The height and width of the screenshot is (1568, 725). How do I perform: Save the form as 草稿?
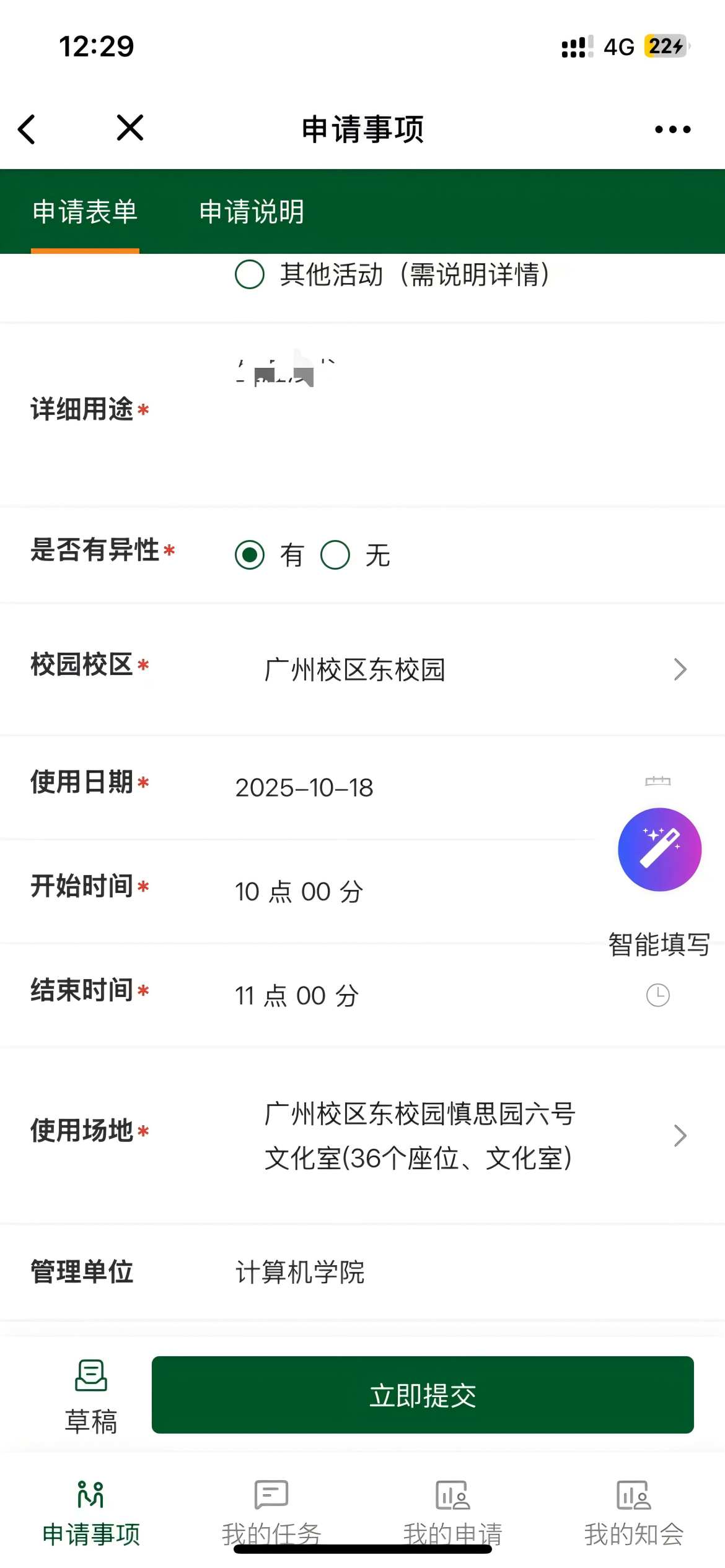[91, 1396]
